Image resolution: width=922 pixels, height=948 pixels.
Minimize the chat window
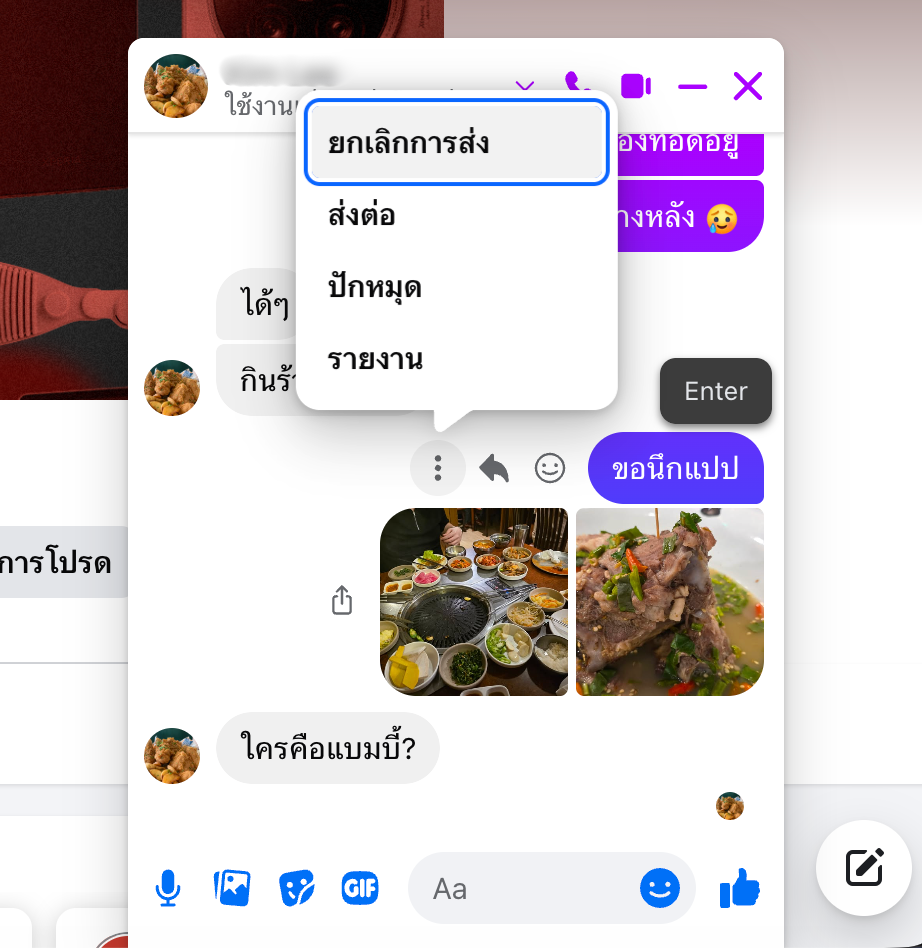(692, 87)
